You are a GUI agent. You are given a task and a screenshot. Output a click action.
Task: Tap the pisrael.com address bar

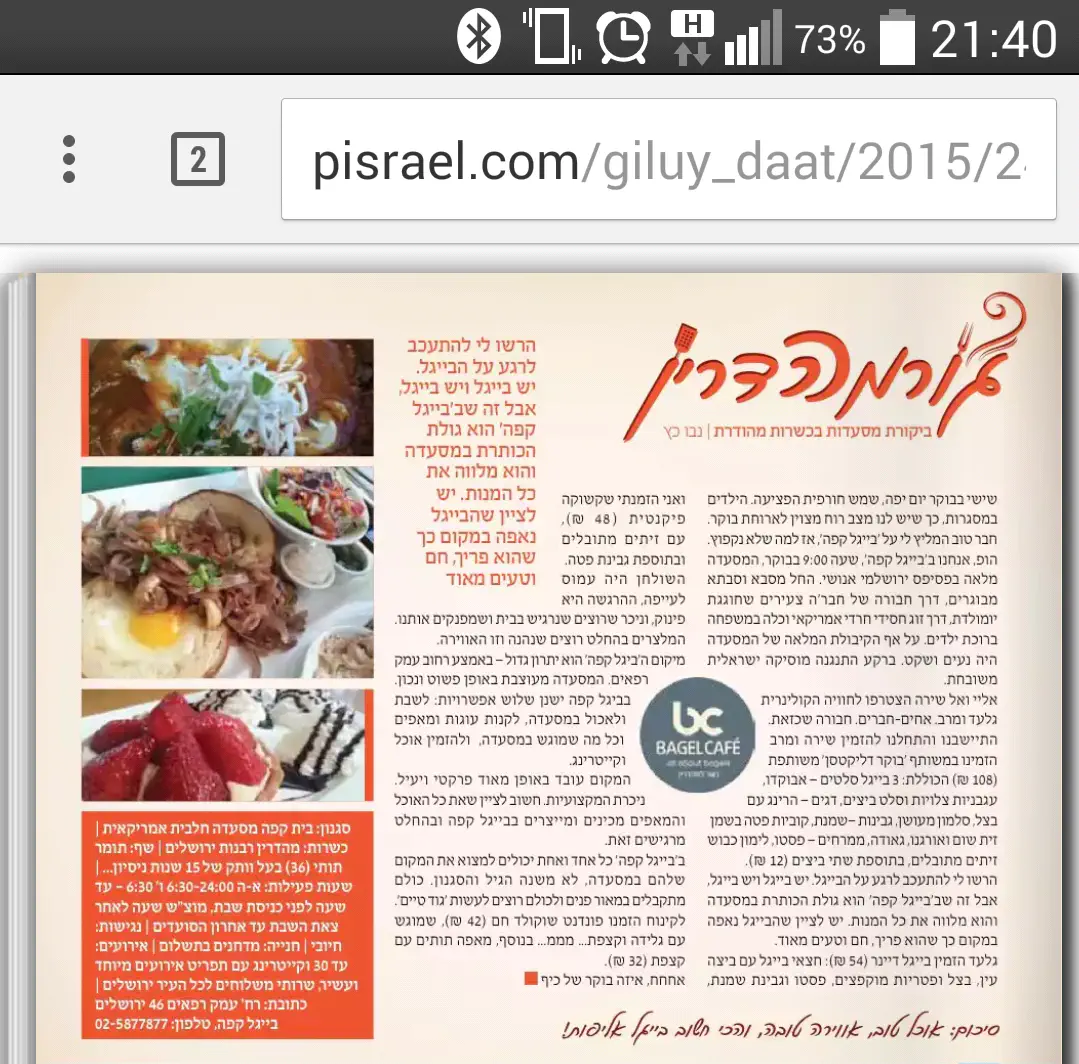click(668, 160)
